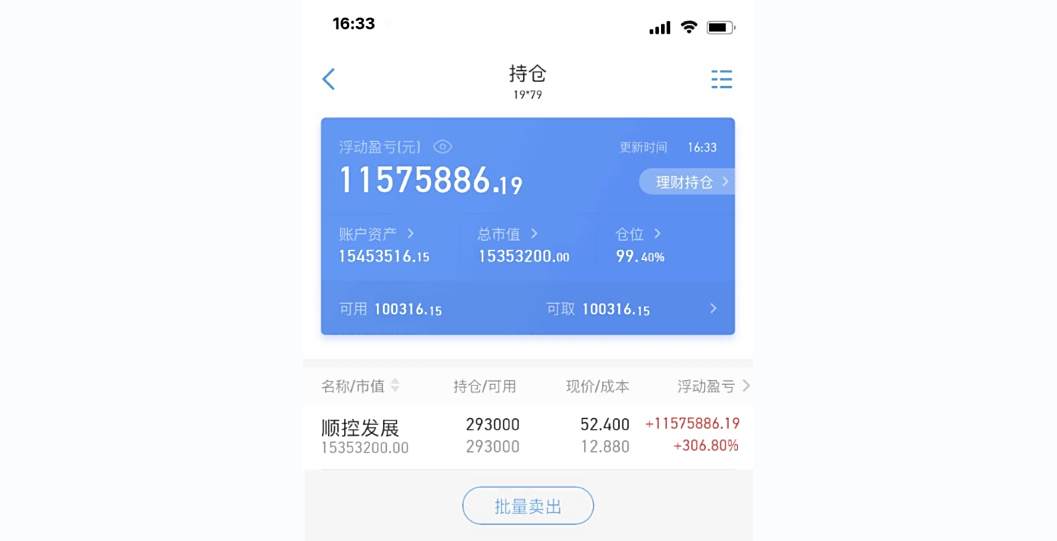Hide the 浮动盈亏 amount with eye icon
Image resolution: width=1057 pixels, height=541 pixels.
point(443,147)
